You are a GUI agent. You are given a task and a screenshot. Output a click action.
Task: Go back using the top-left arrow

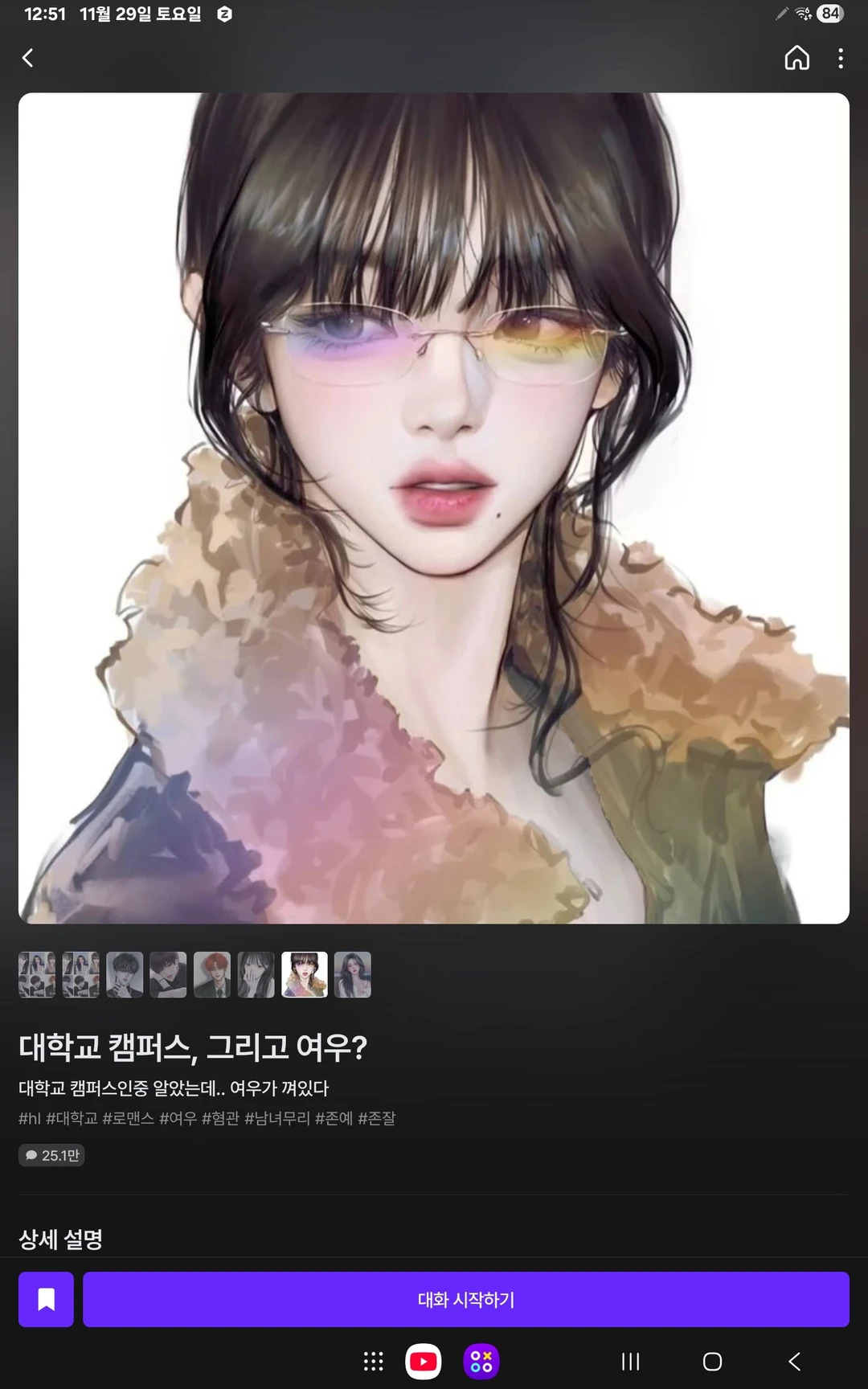pyautogui.click(x=28, y=58)
